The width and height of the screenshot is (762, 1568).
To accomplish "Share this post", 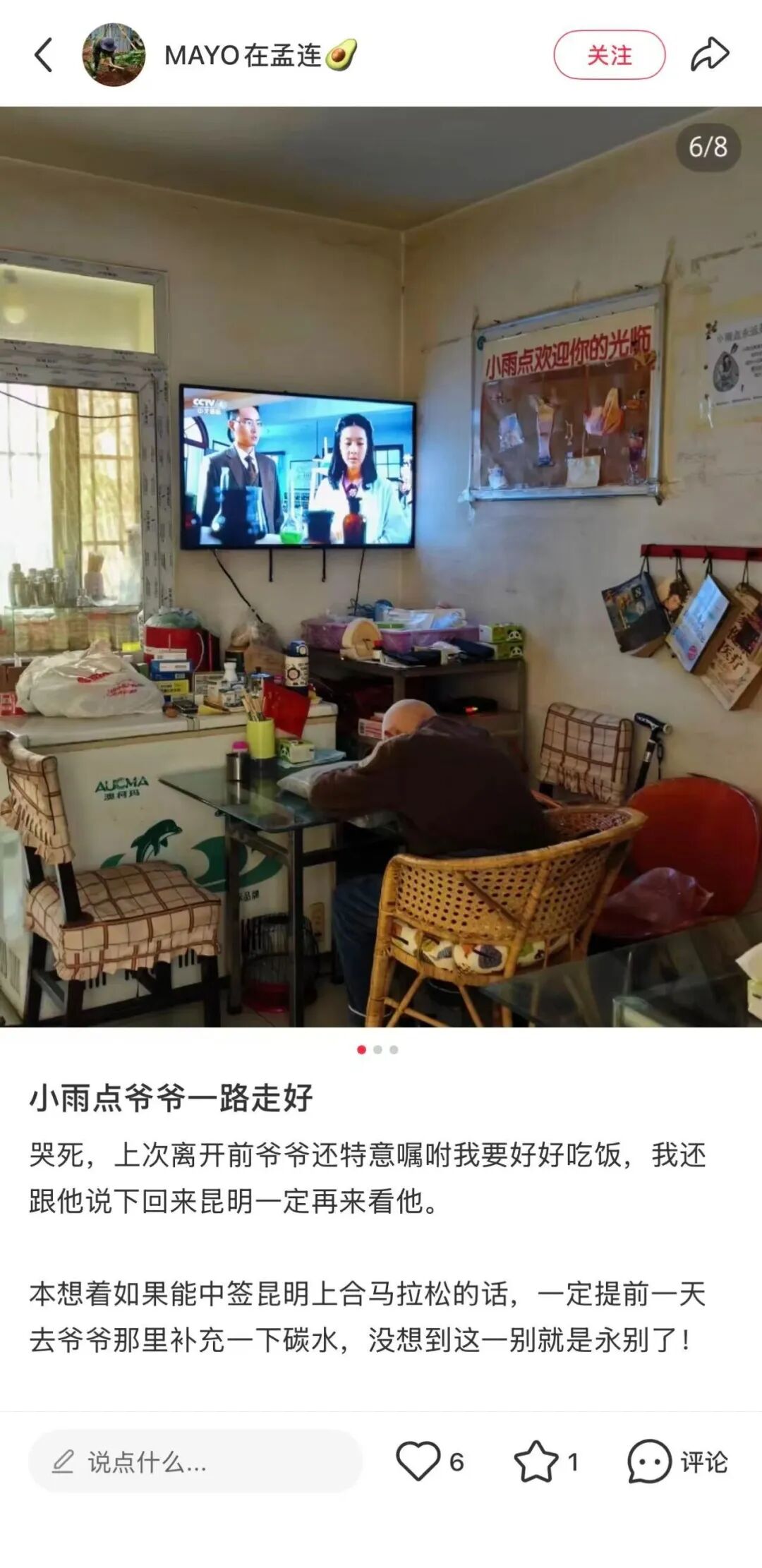I will pyautogui.click(x=709, y=55).
